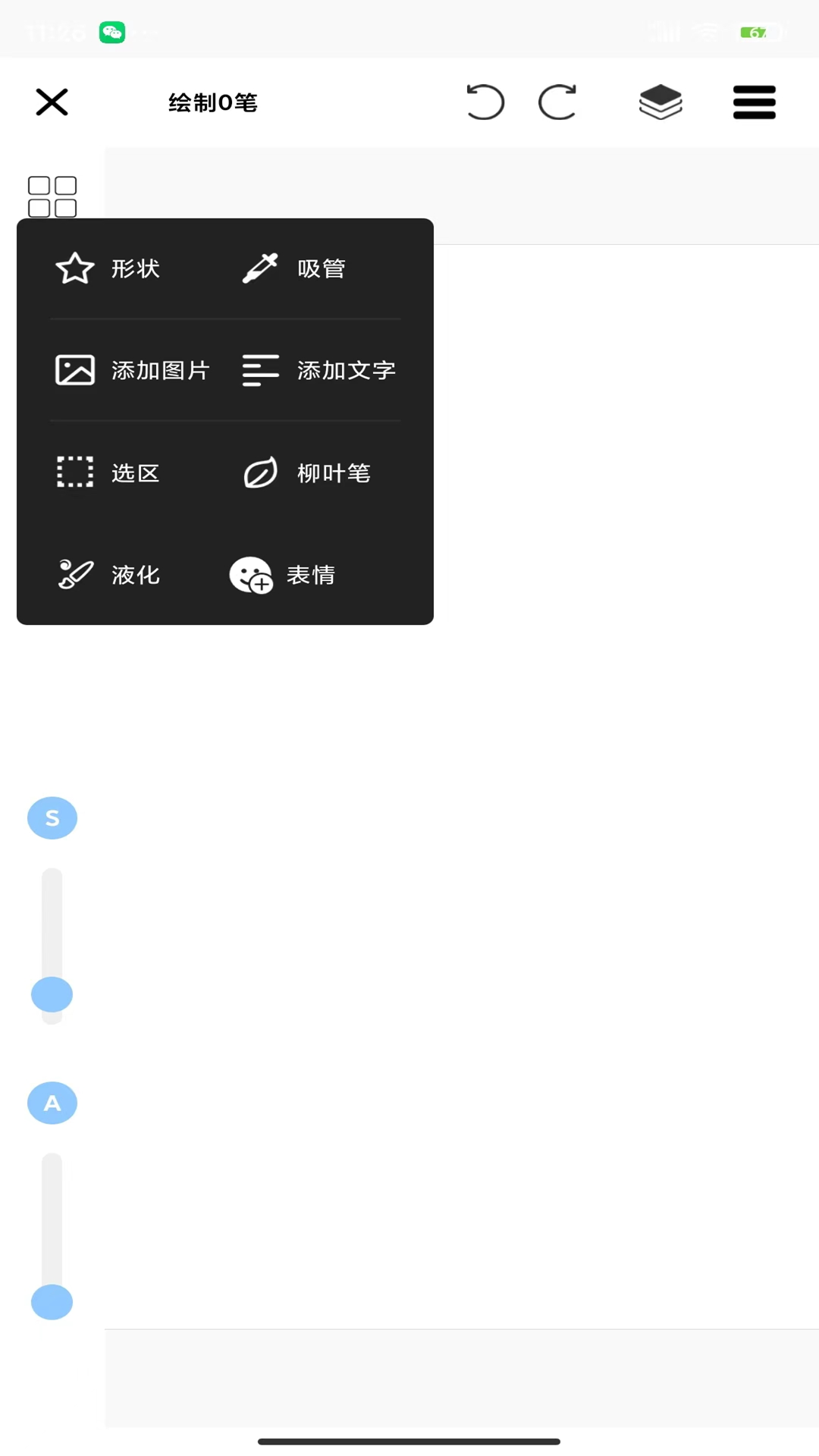The image size is (819, 1456).
Task: Open the layers panel
Action: [661, 102]
